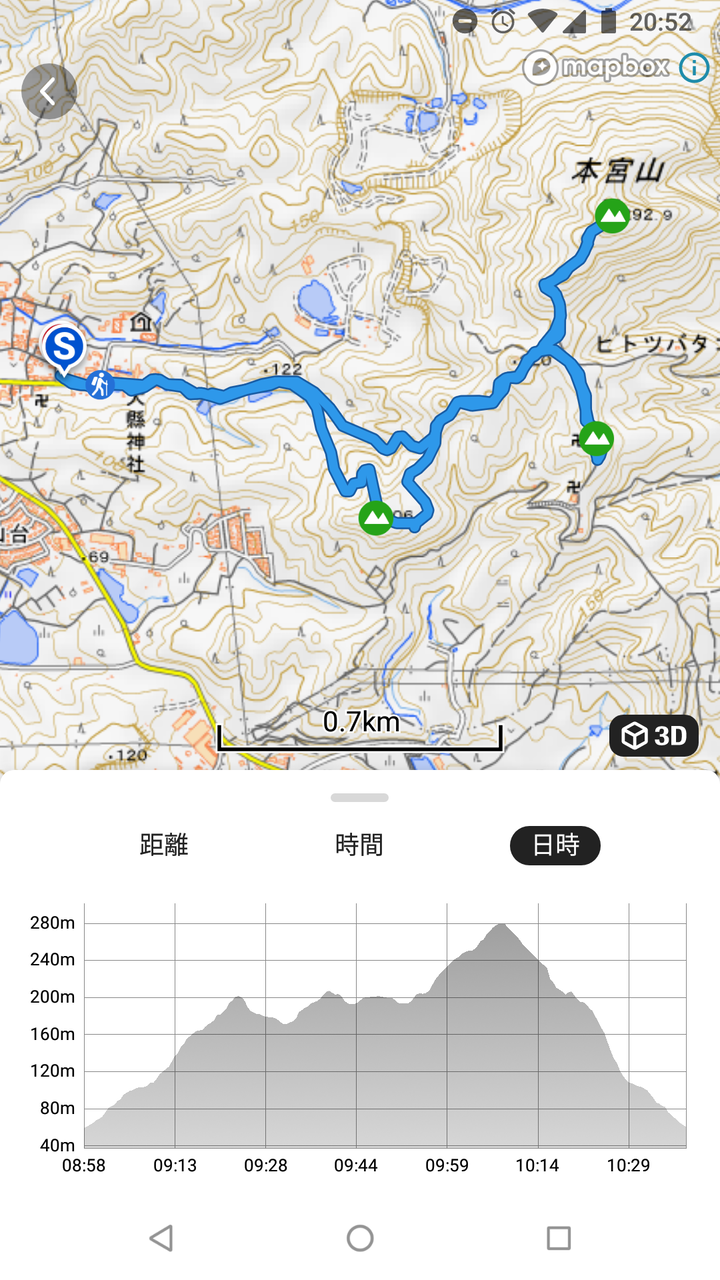Switch the chart to 時間

359,845
